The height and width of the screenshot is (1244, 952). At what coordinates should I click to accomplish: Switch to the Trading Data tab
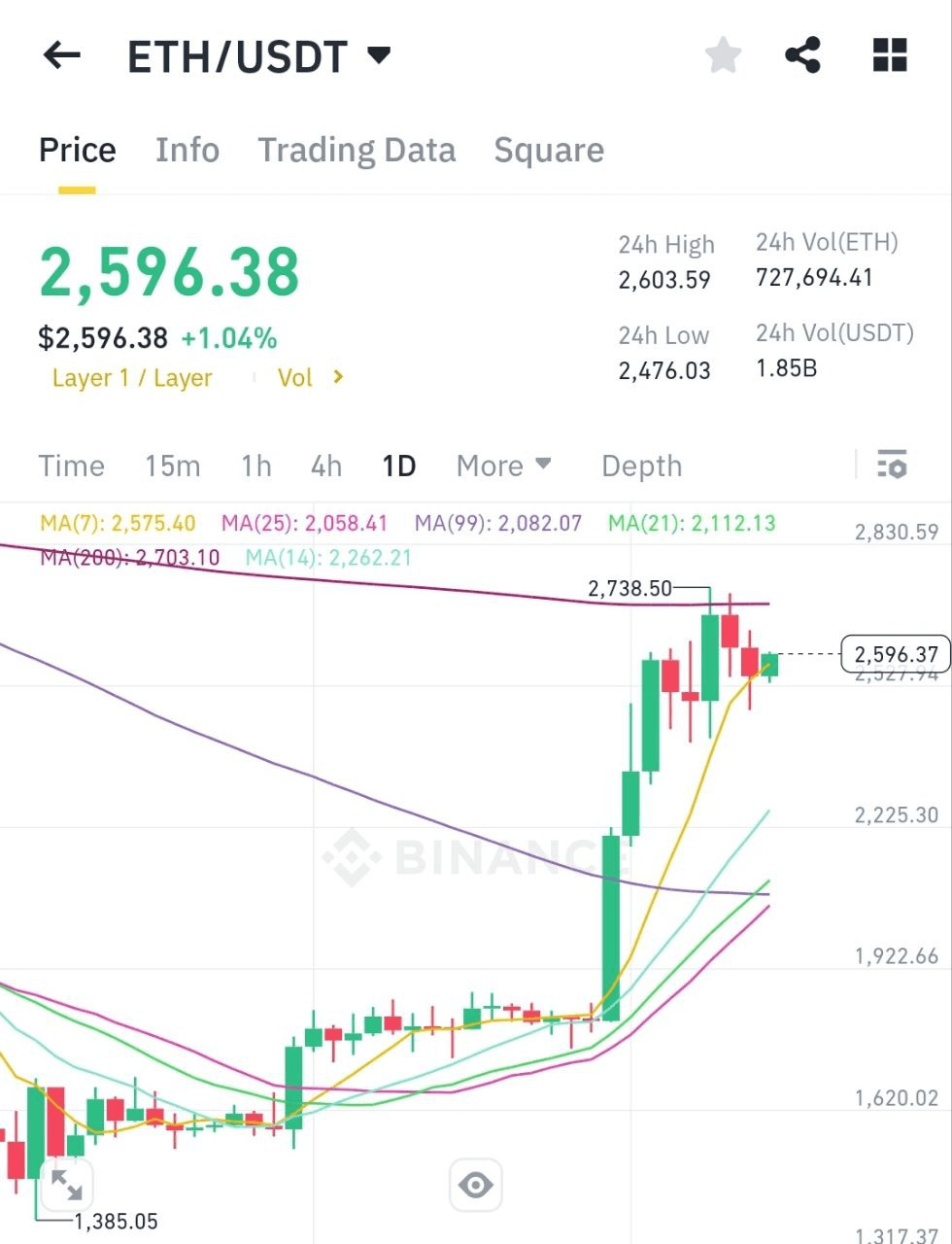(x=357, y=151)
